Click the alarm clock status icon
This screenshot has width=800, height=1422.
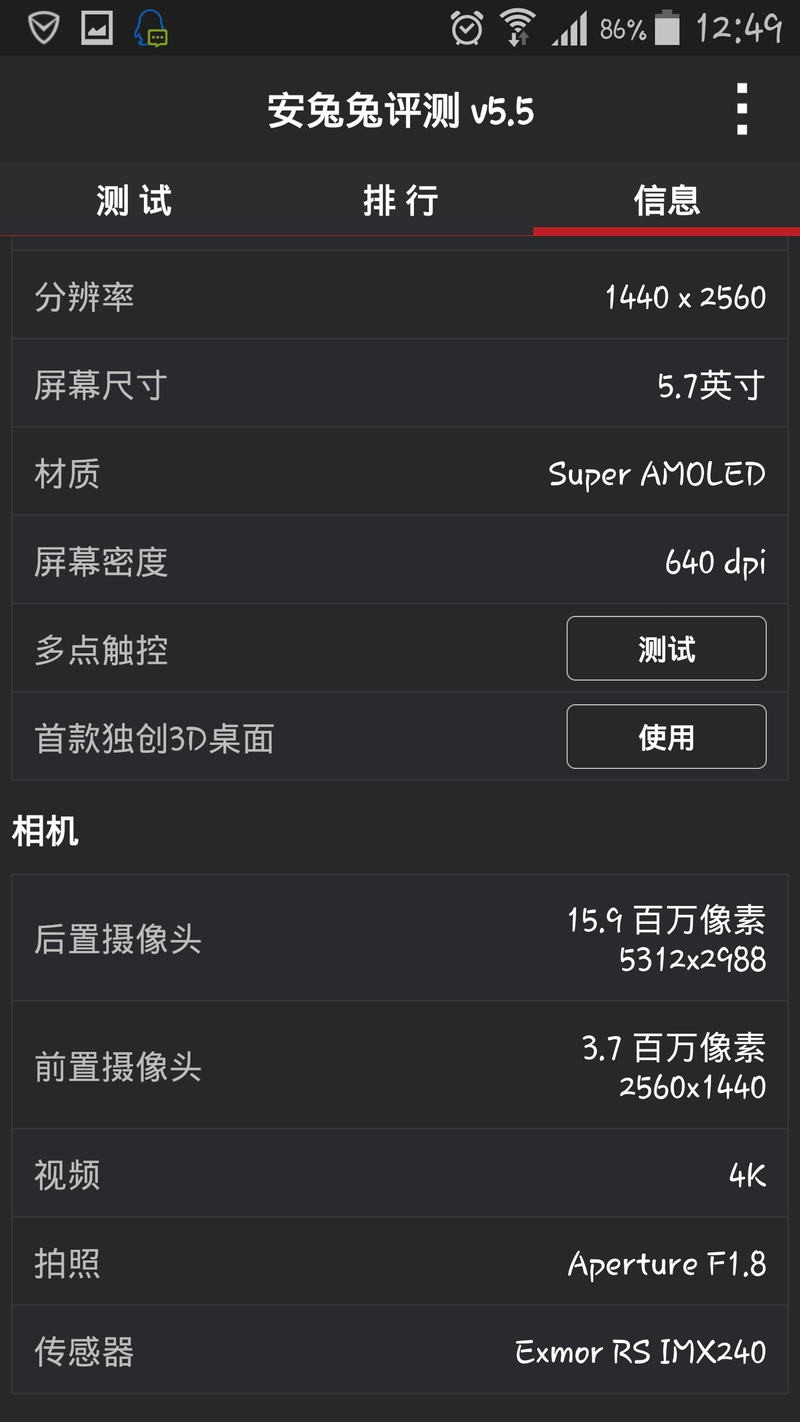[464, 26]
